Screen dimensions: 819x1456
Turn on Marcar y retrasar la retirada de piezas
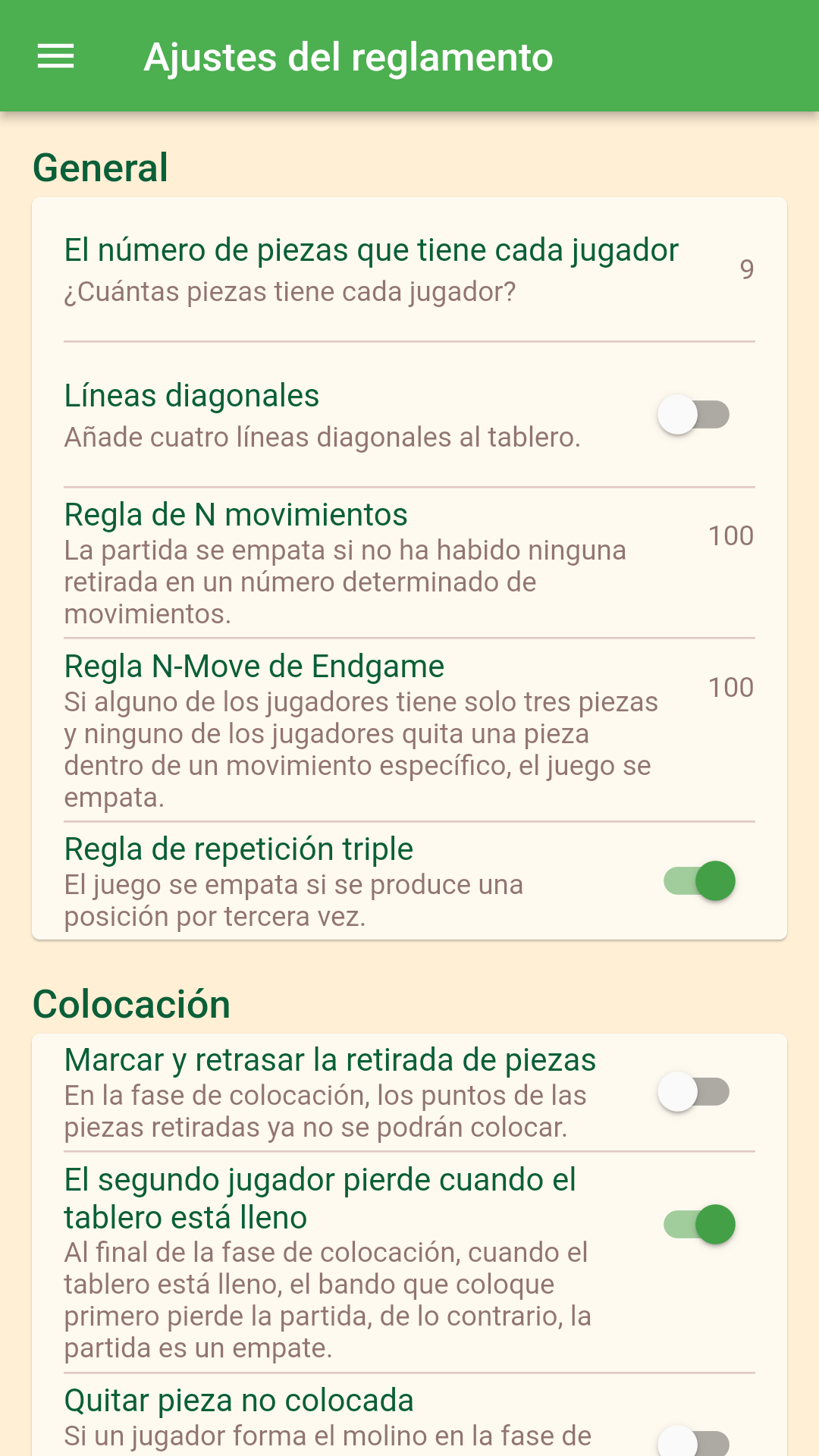(x=694, y=1092)
